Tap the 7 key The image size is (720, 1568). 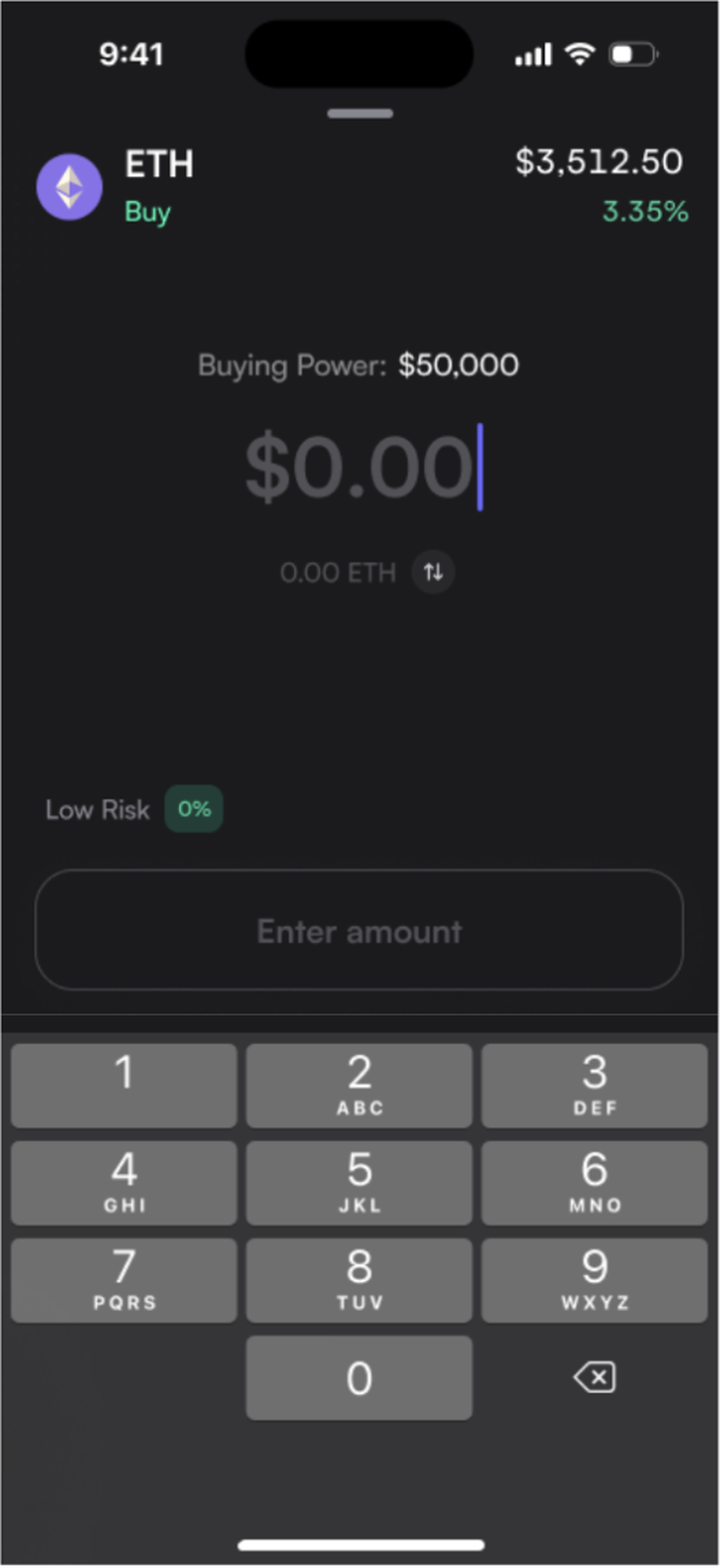coord(124,1279)
